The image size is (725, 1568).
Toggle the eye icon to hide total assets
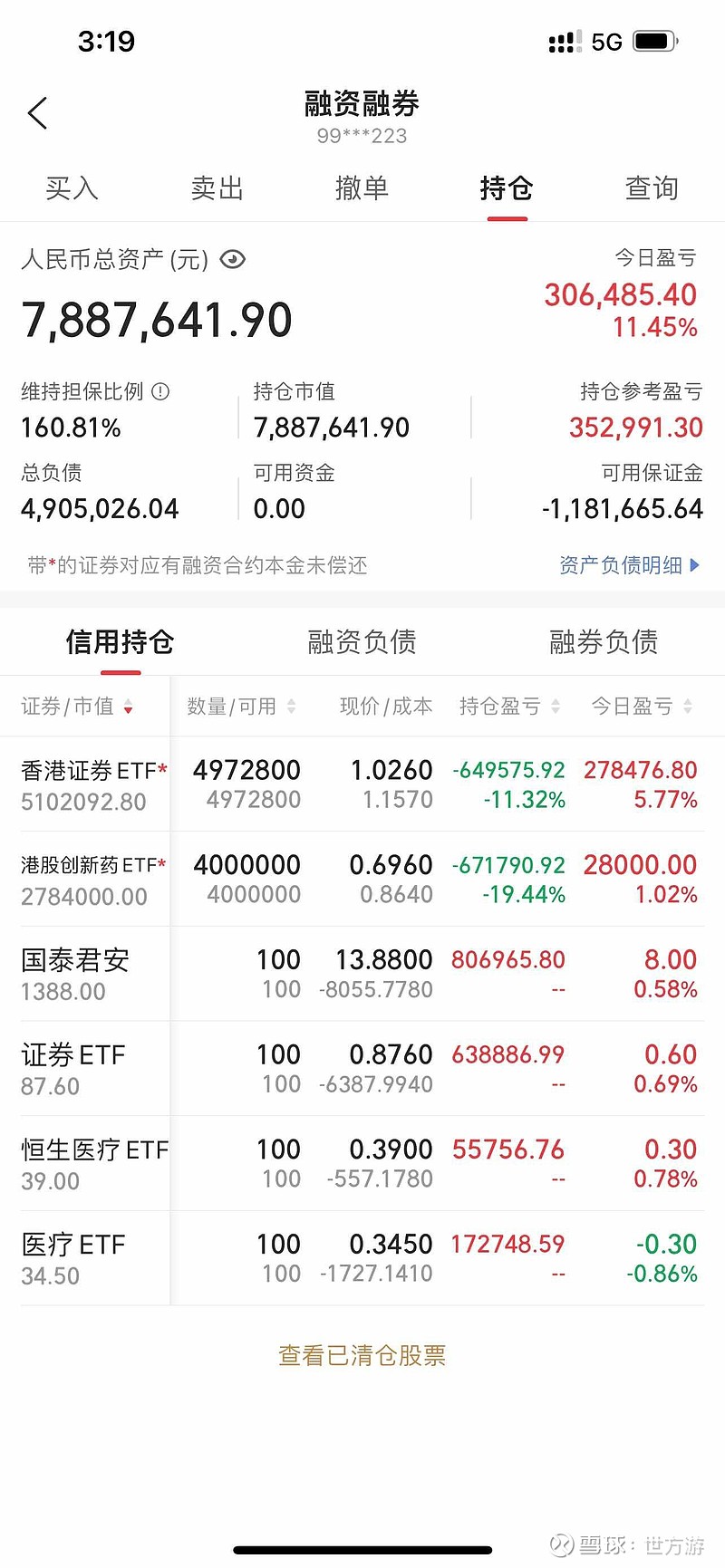click(233, 260)
